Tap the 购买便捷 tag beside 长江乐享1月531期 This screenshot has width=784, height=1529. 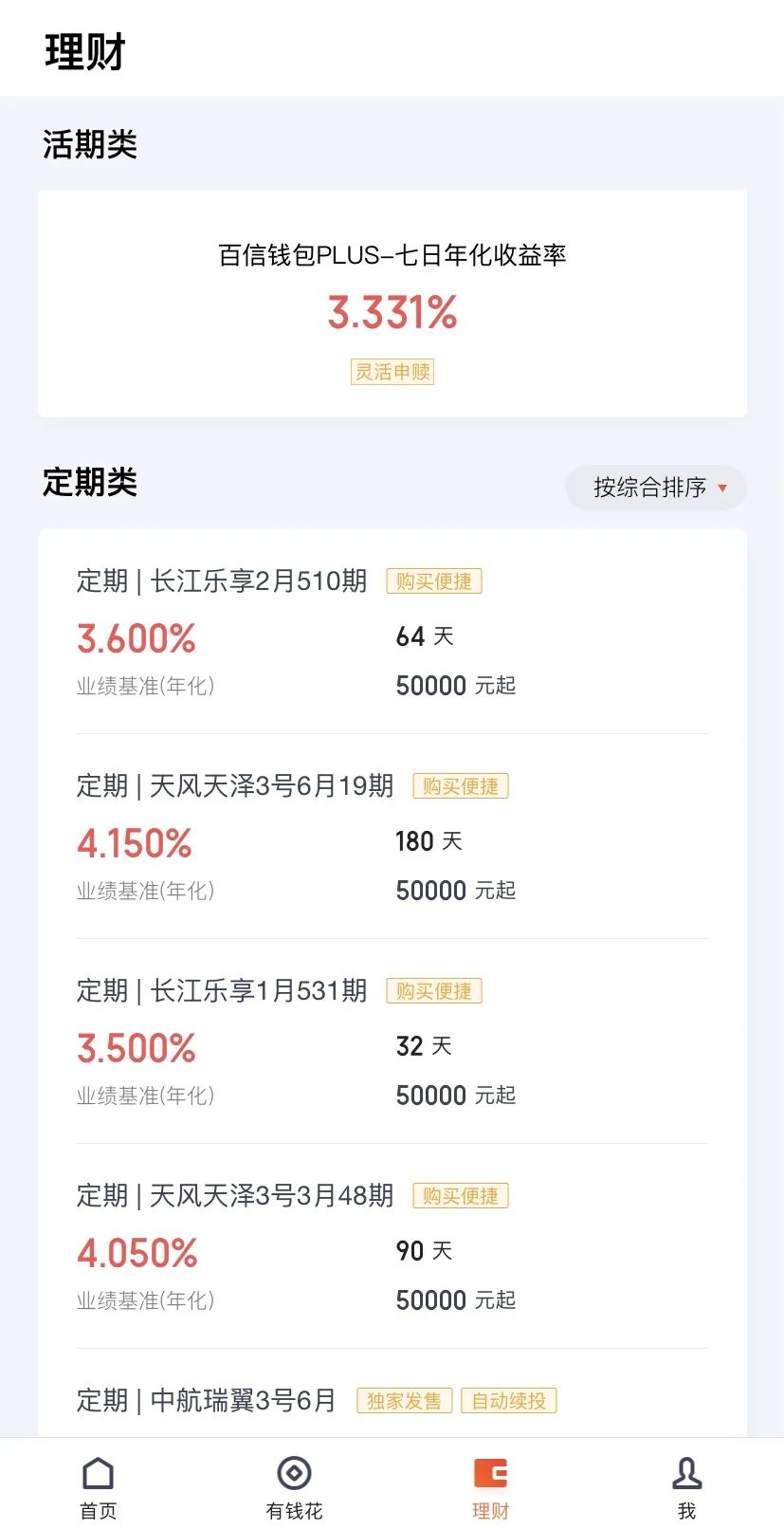tap(434, 990)
